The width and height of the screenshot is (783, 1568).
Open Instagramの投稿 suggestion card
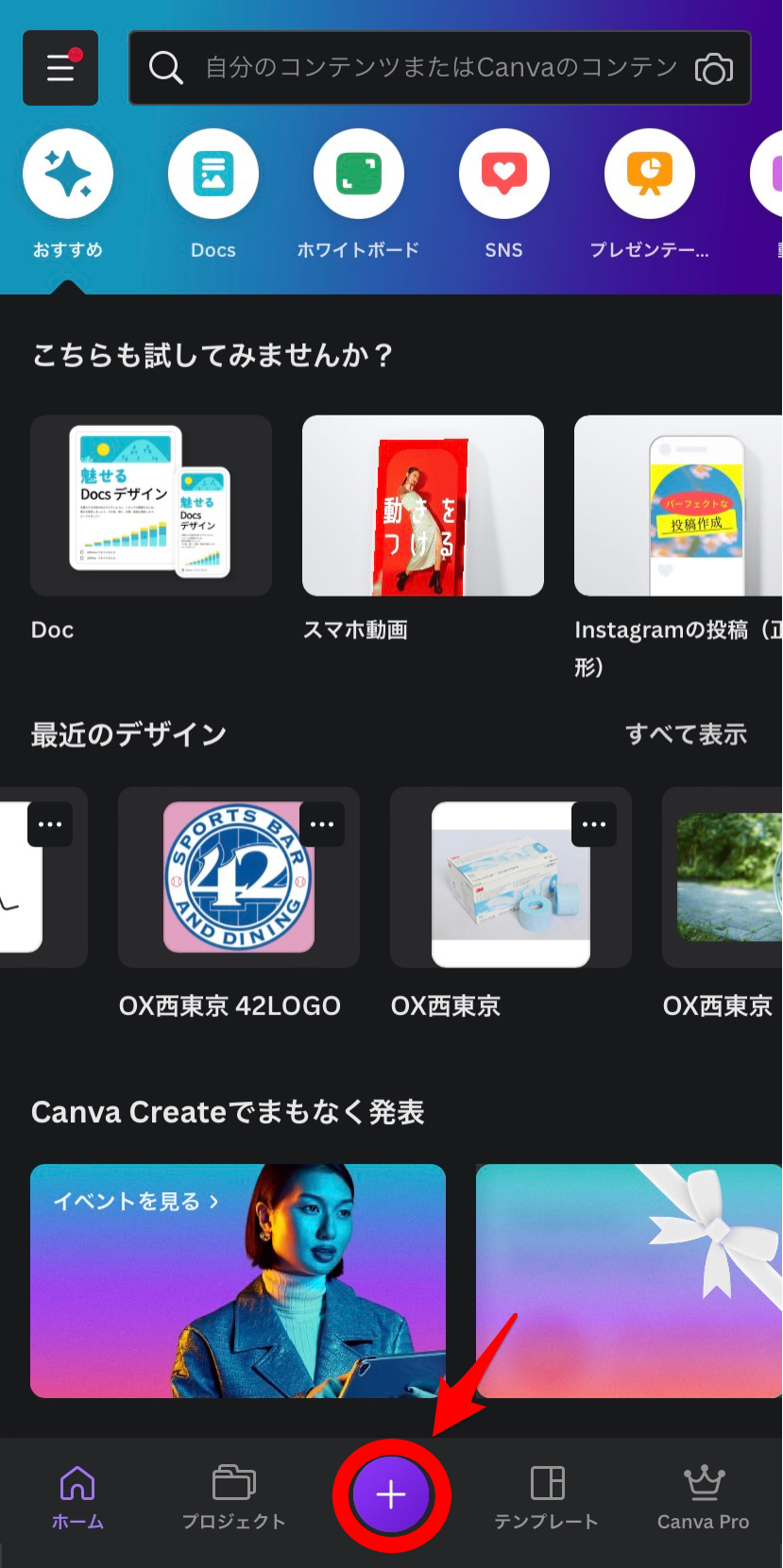[x=678, y=507]
